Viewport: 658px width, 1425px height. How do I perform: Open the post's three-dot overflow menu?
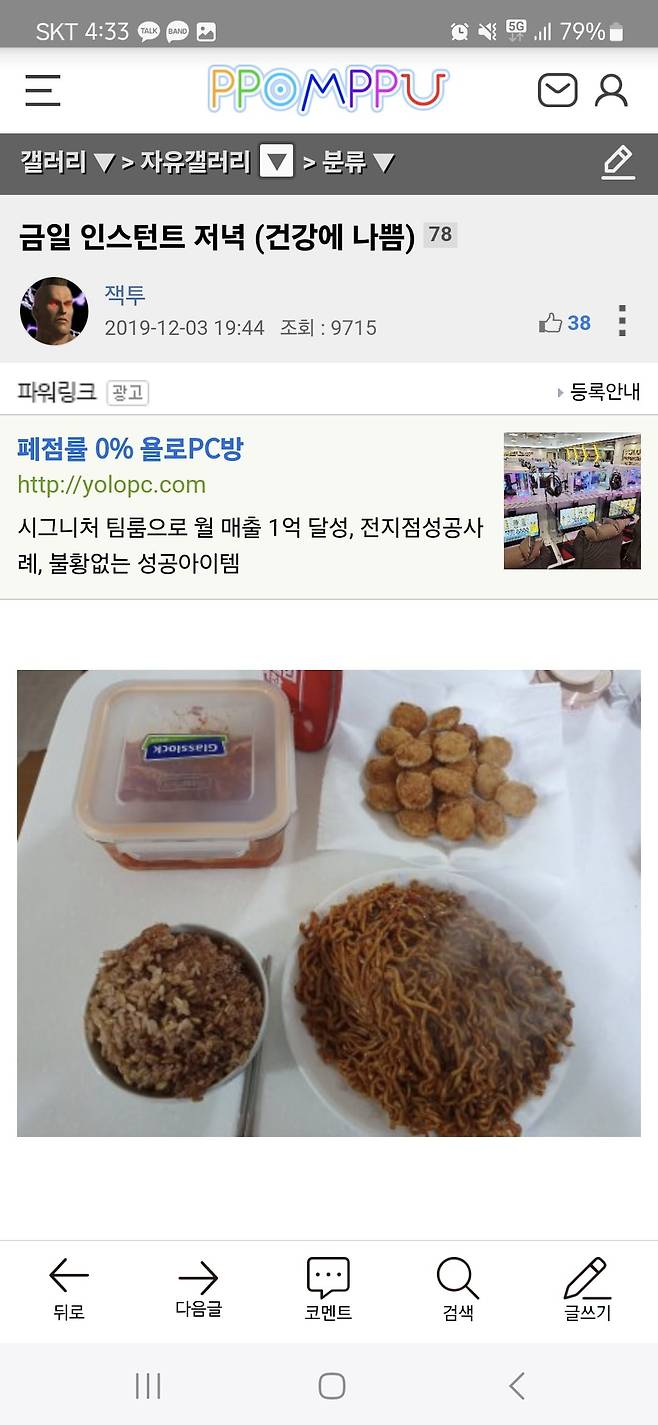point(622,321)
